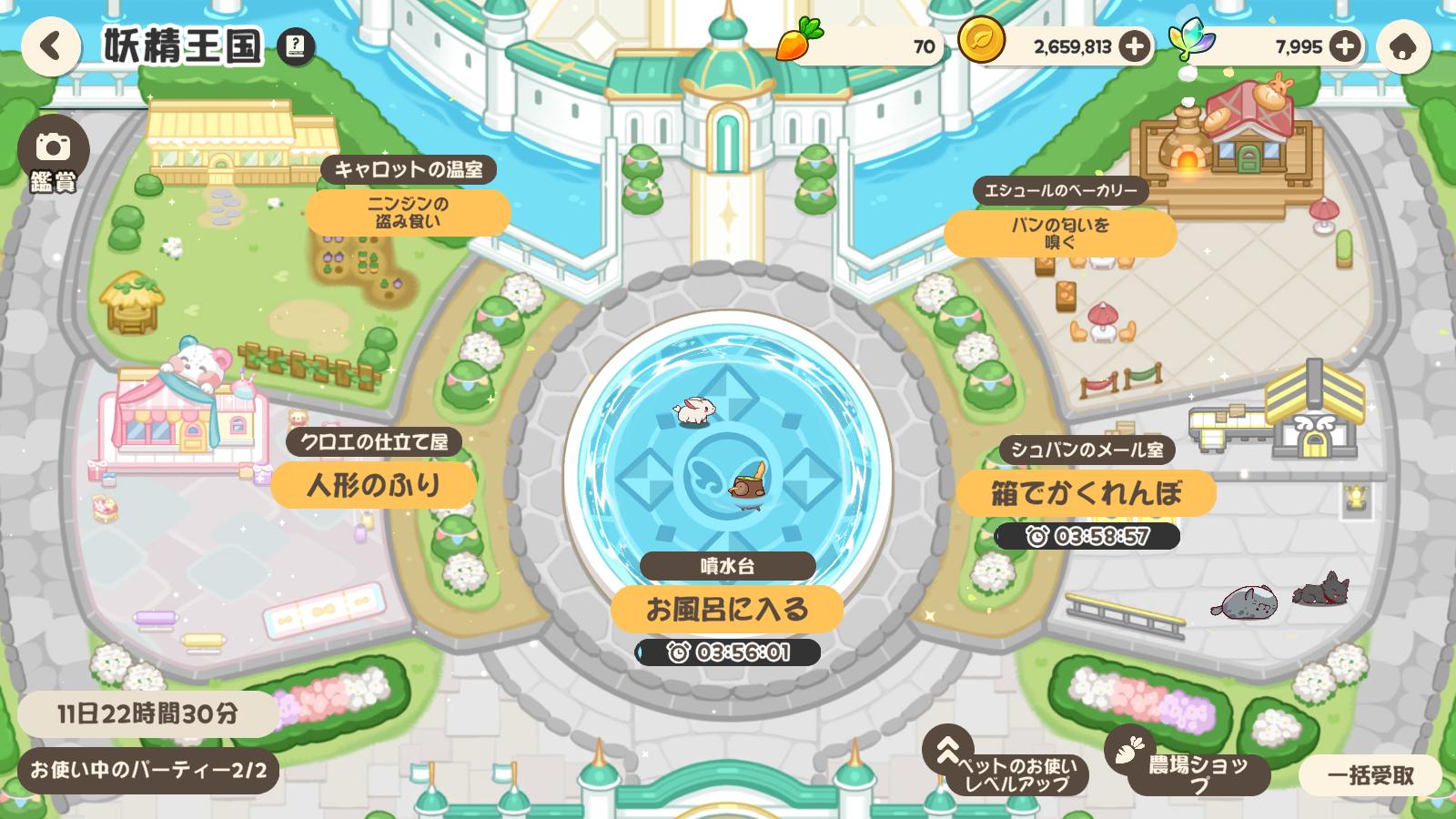Viewport: 1456px width, 819px height.
Task: Select the パンの匂いを嗅ぐ errand
Action: click(x=1060, y=233)
